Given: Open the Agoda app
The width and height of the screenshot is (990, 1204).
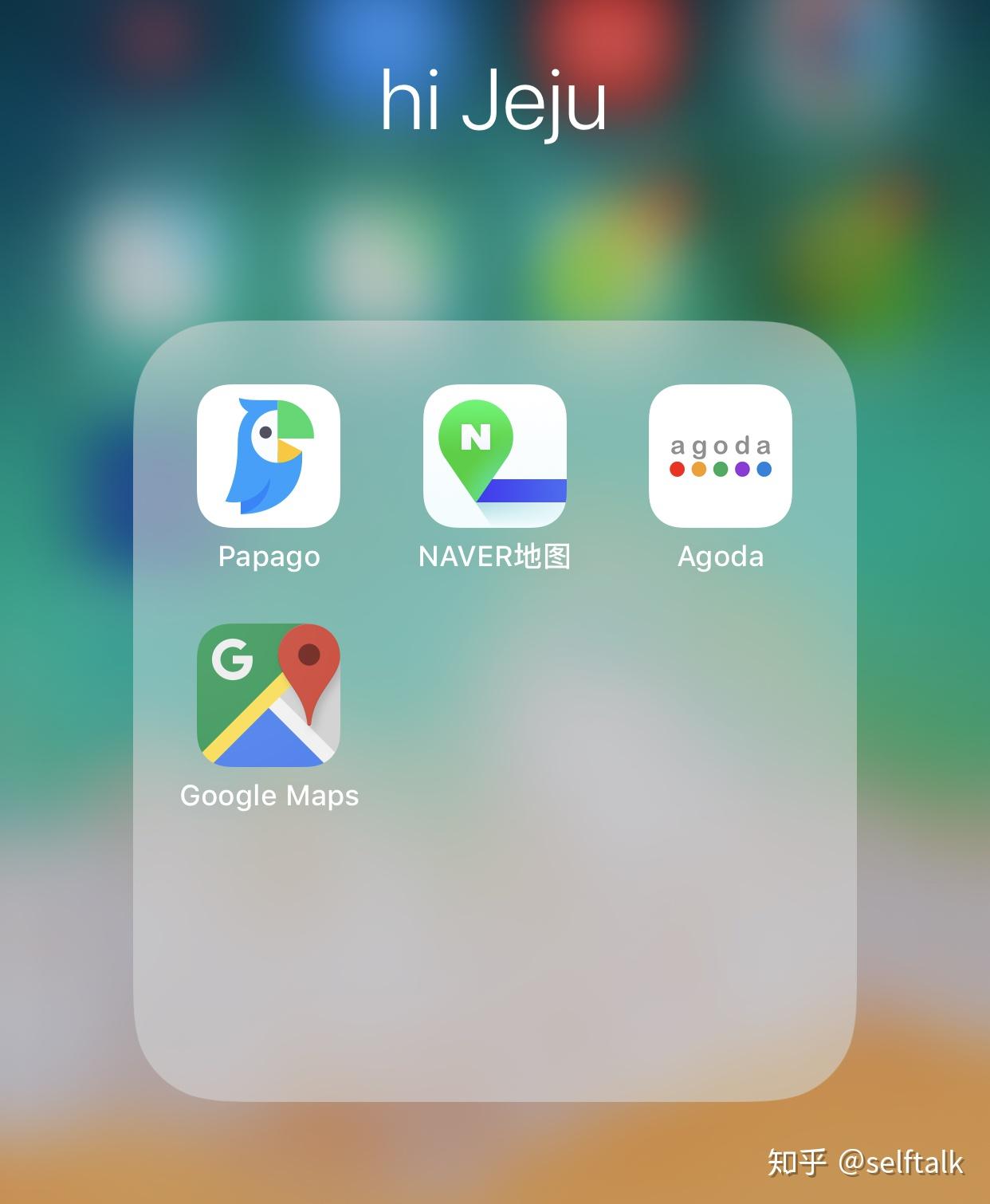Looking at the screenshot, I should click(720, 456).
